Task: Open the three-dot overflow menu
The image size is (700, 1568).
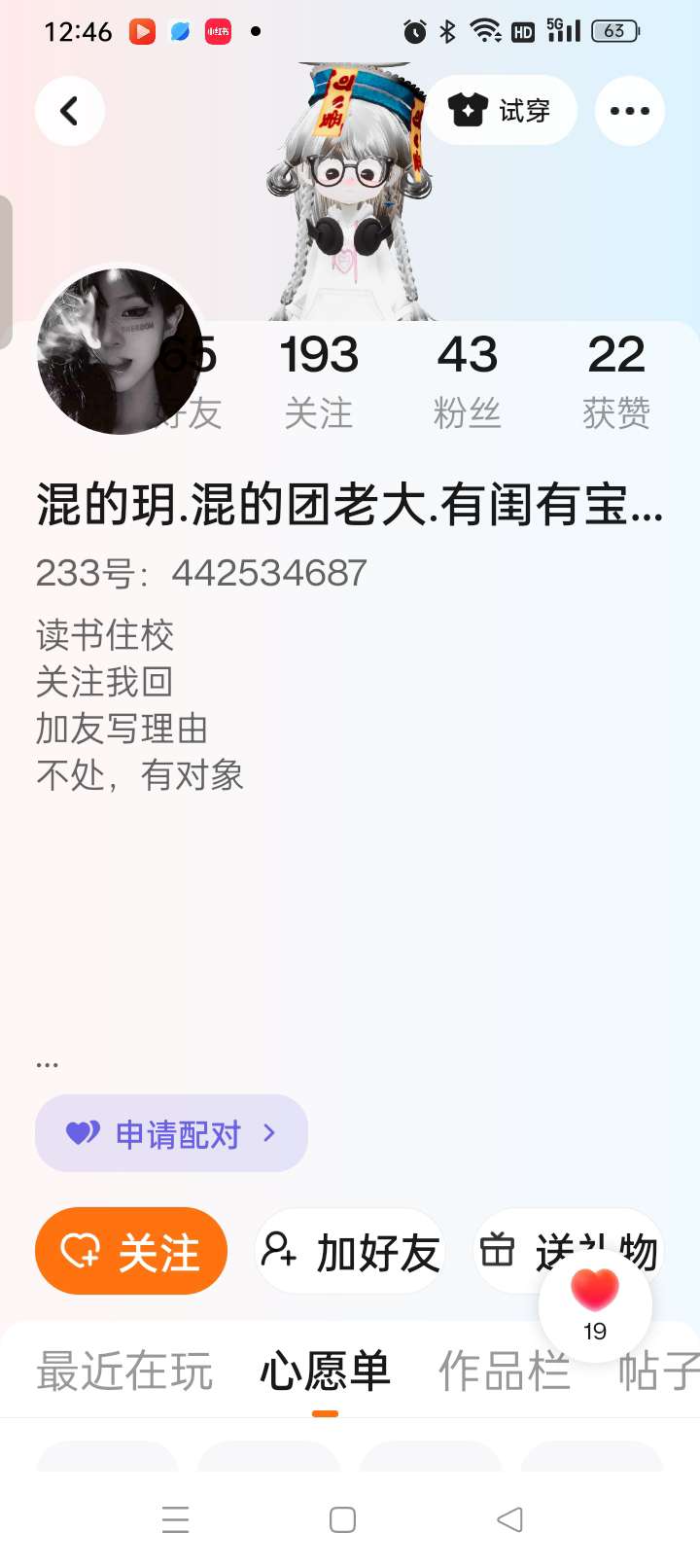Action: [x=629, y=111]
